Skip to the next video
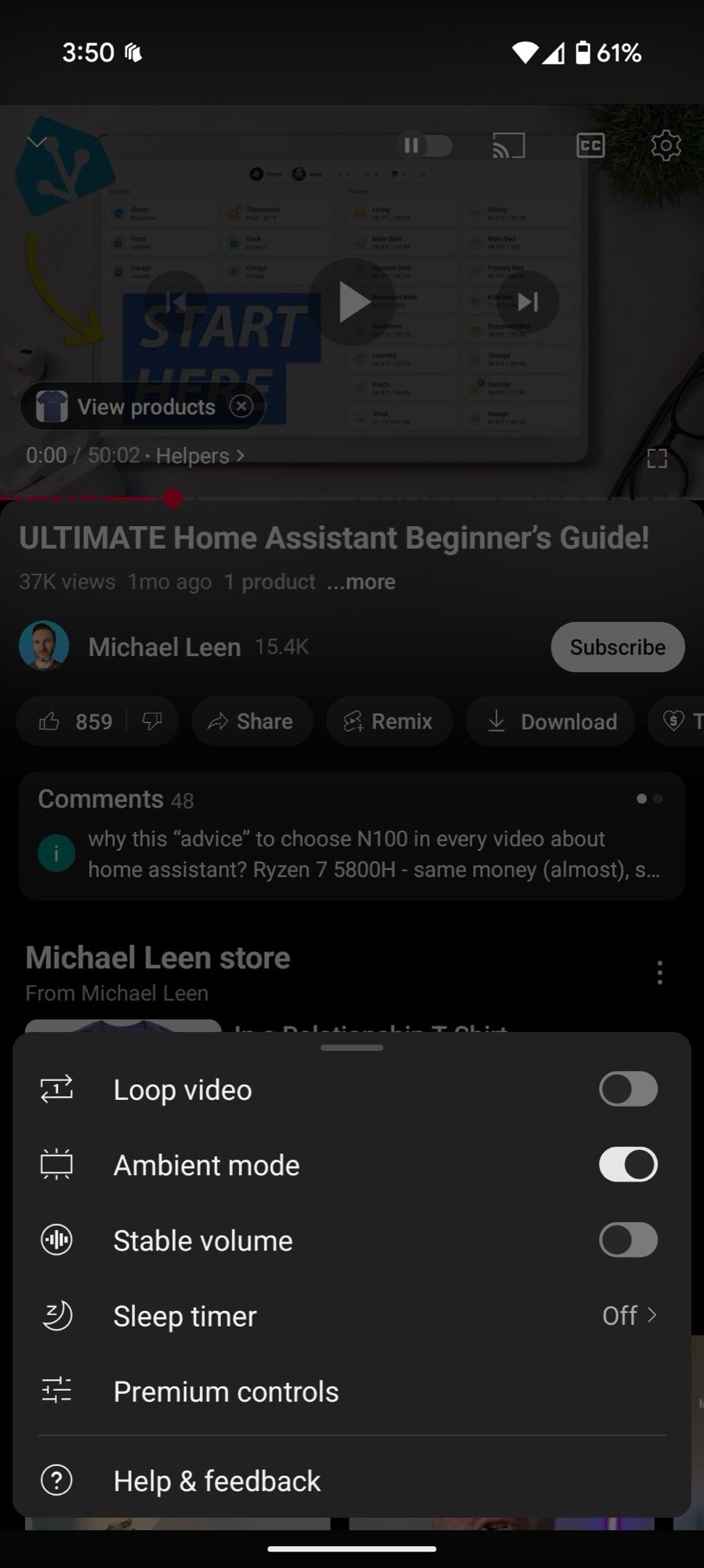Viewport: 704px width, 1568px height. coord(528,302)
